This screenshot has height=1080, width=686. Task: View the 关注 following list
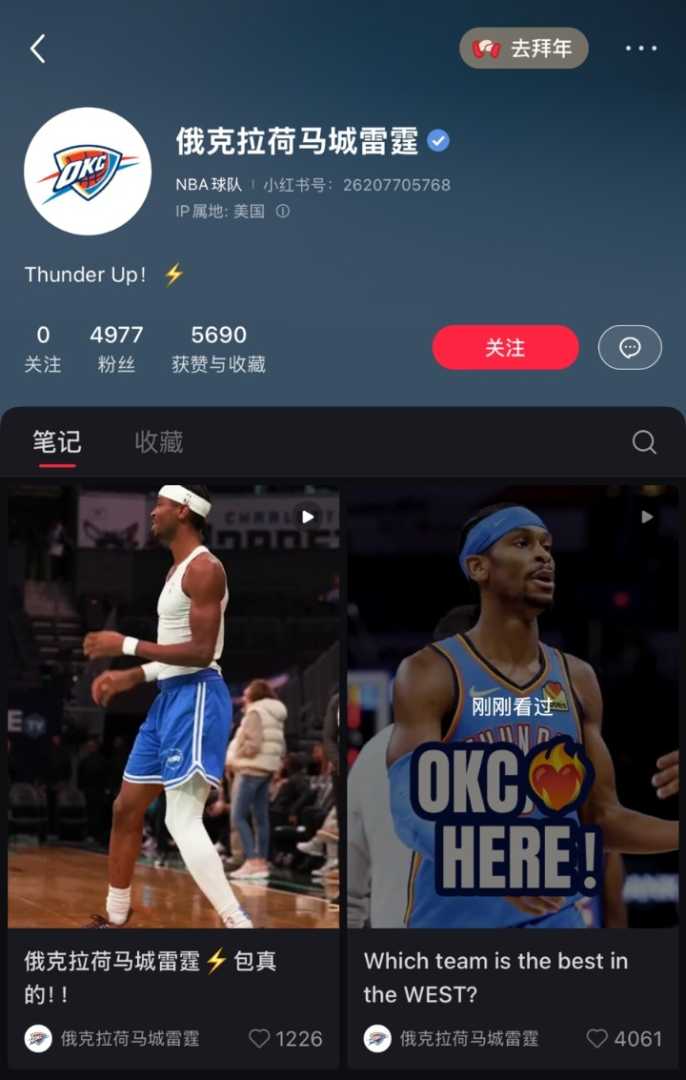point(43,348)
